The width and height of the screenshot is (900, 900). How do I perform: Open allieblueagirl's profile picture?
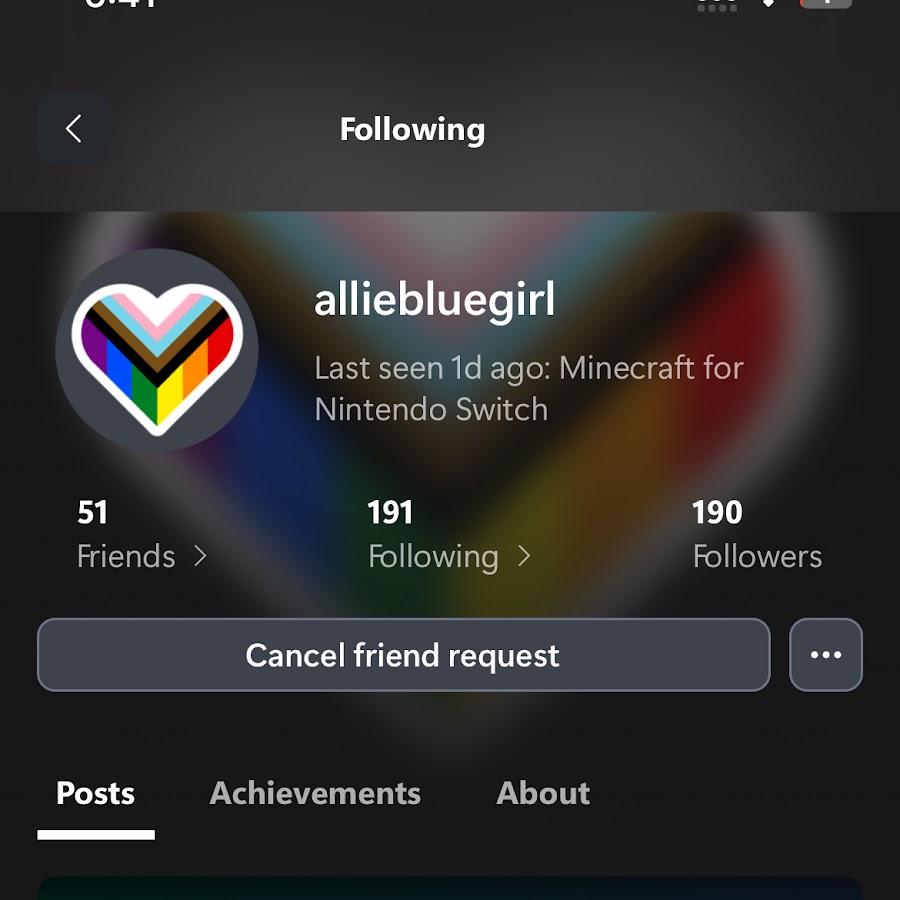pyautogui.click(x=157, y=350)
